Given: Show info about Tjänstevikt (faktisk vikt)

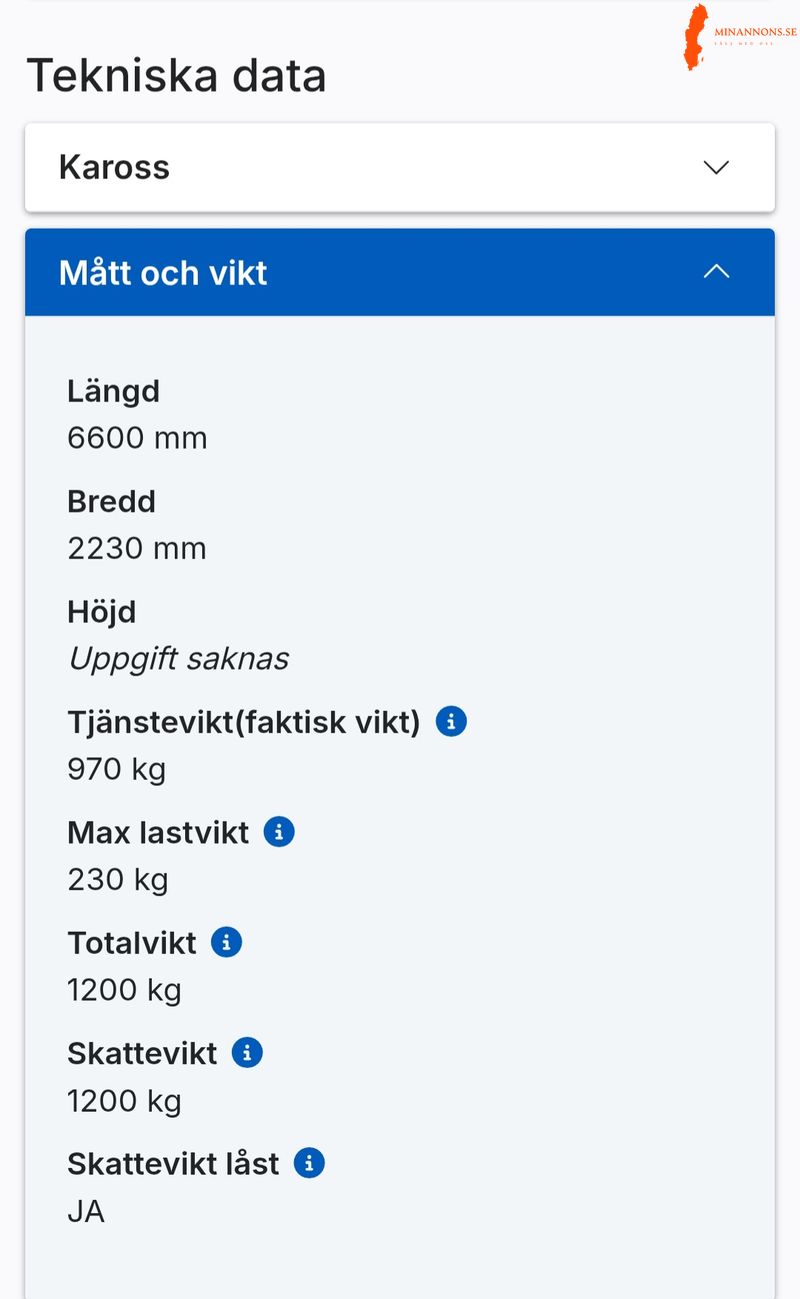Looking at the screenshot, I should pyautogui.click(x=451, y=721).
